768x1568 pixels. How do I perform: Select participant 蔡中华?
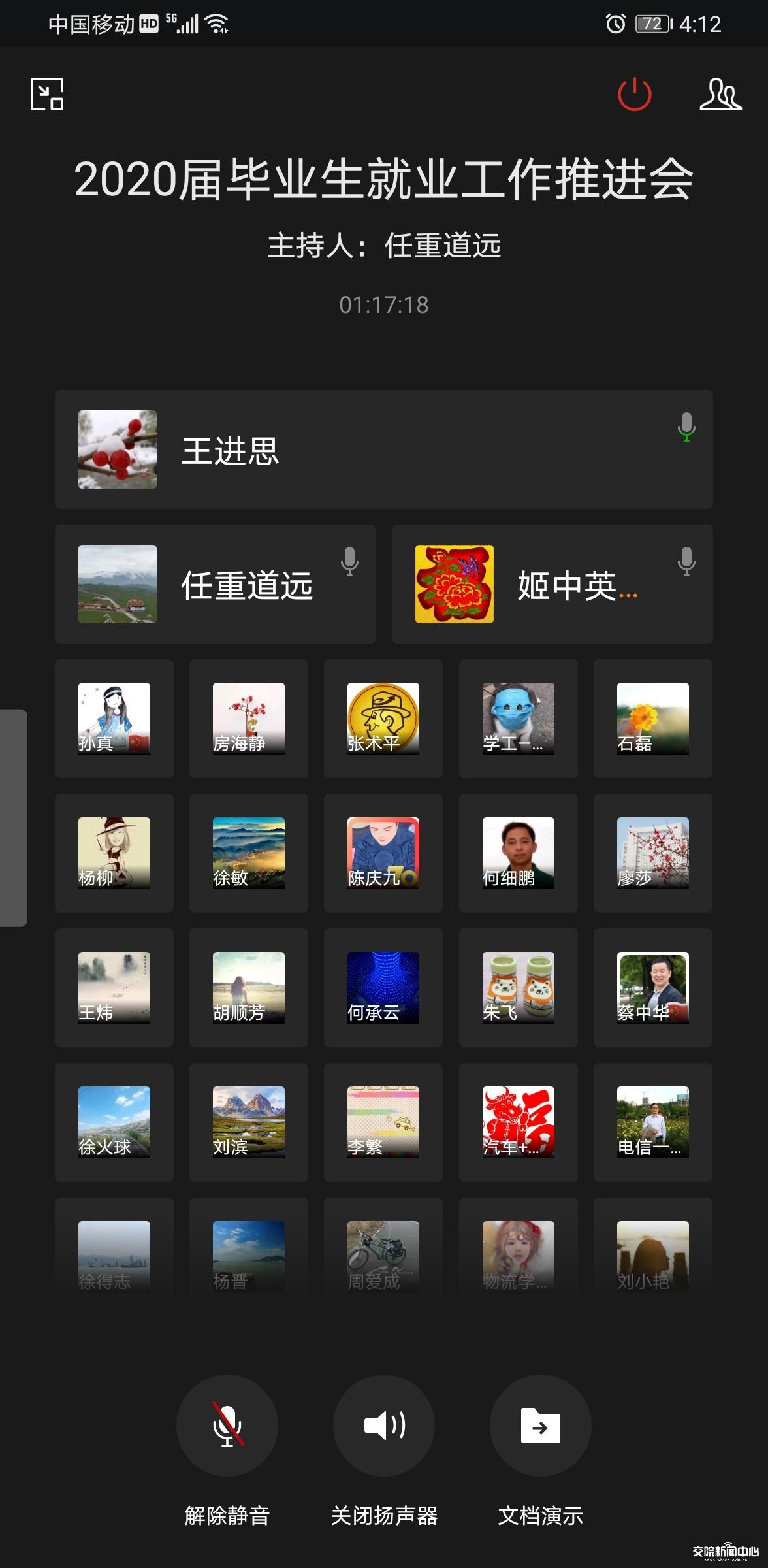[x=652, y=987]
